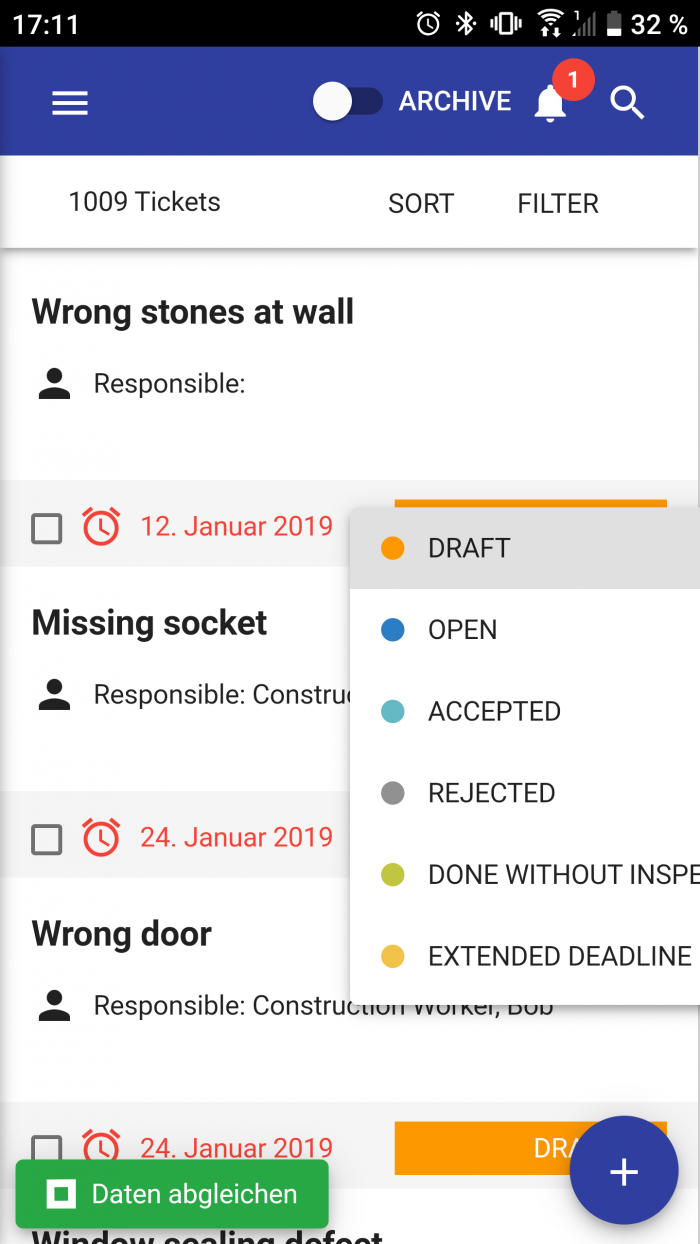Toggle the Archive switch
This screenshot has height=1244, width=700.
click(x=348, y=101)
